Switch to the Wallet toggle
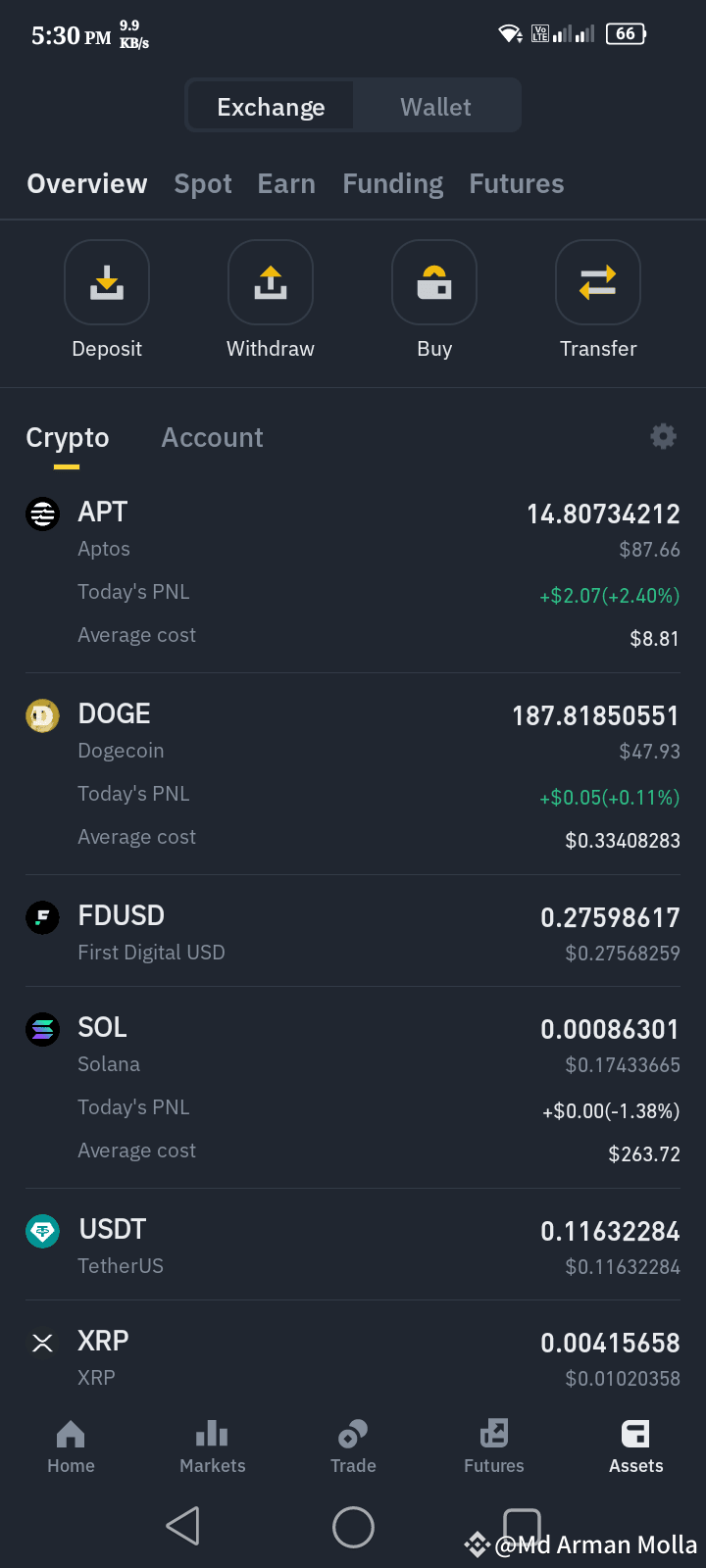 point(435,106)
